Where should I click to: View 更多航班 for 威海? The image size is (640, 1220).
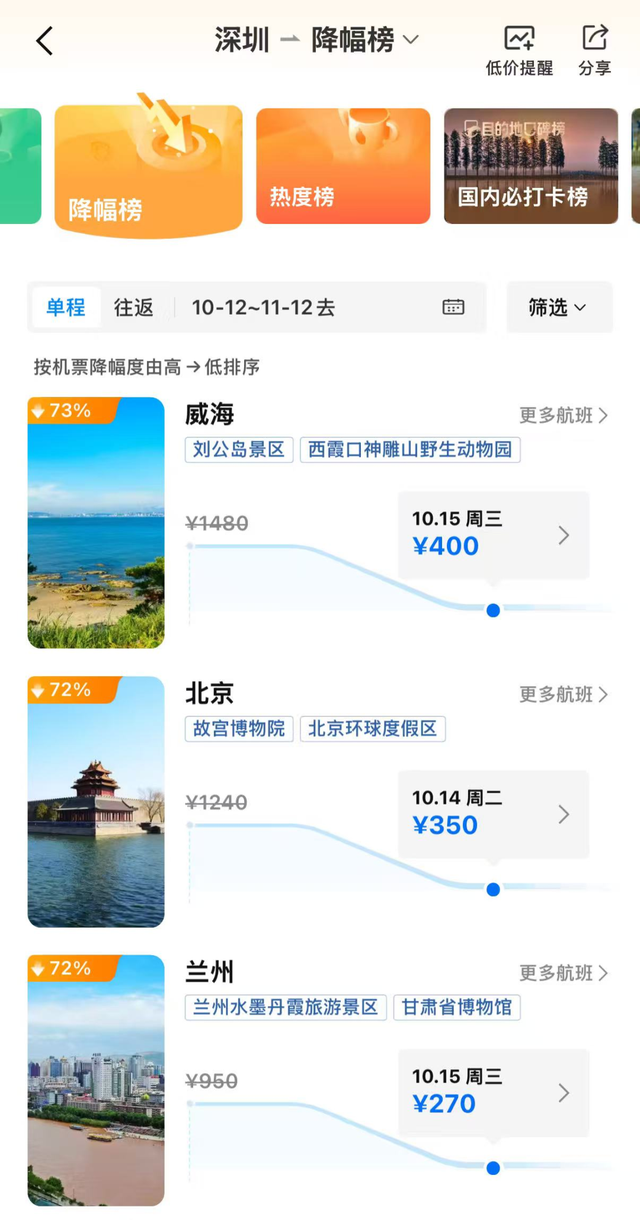click(x=563, y=416)
